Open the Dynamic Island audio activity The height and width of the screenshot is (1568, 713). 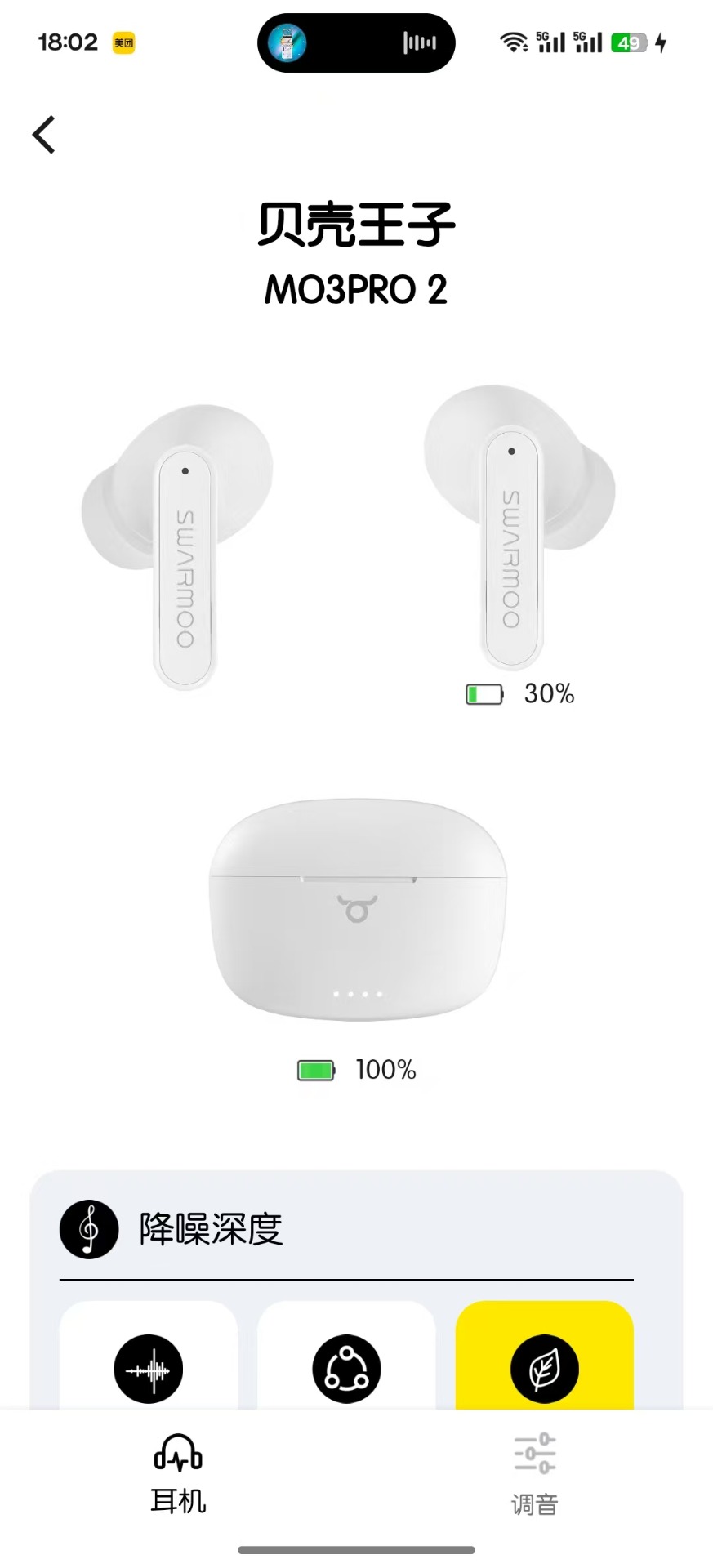pos(356,42)
